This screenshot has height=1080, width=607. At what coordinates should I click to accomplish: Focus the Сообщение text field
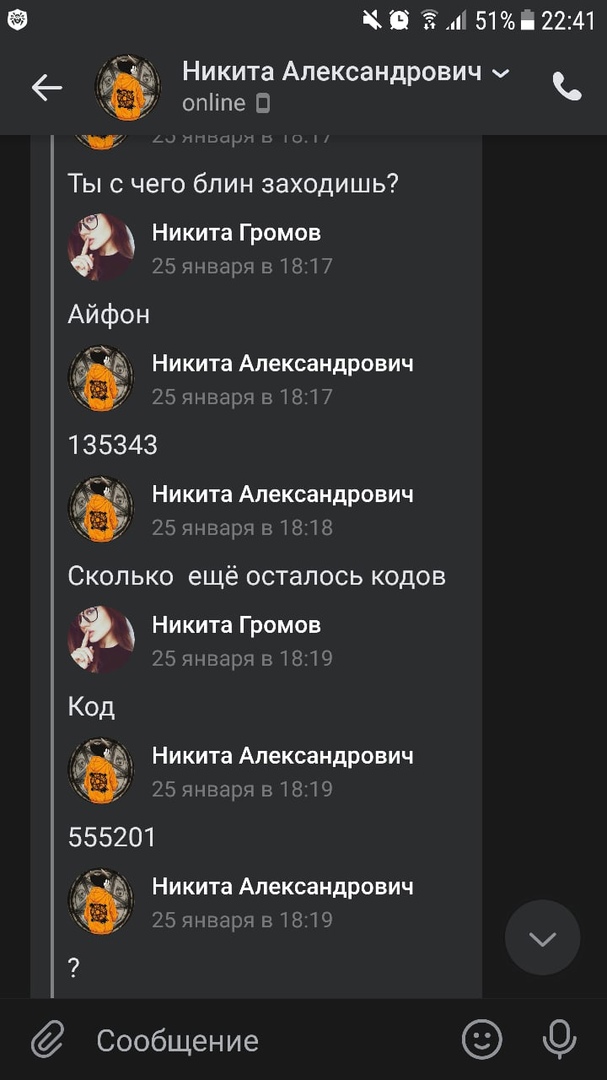[x=260, y=1040]
